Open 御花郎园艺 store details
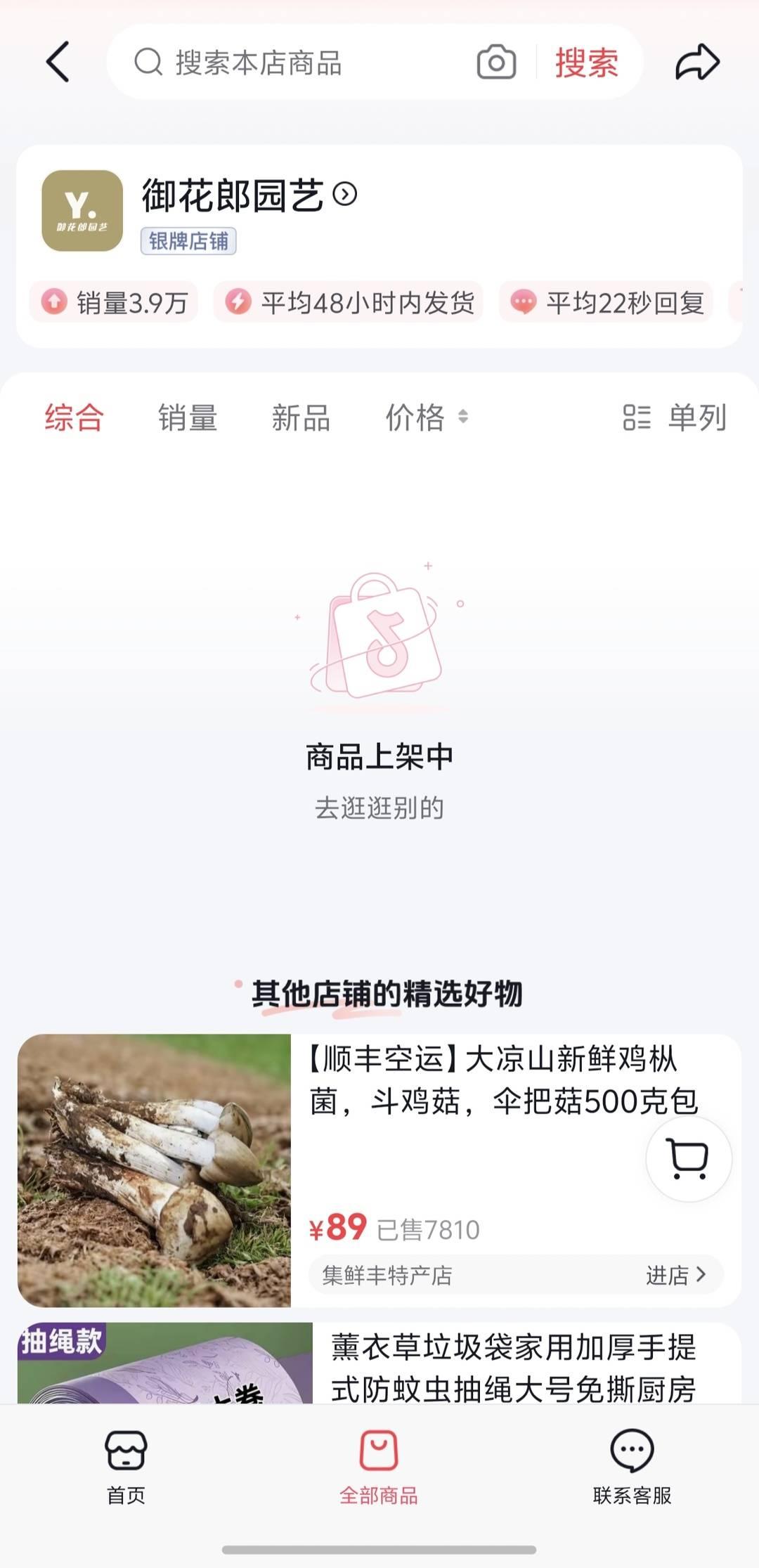This screenshot has width=759, height=1568. click(249, 195)
